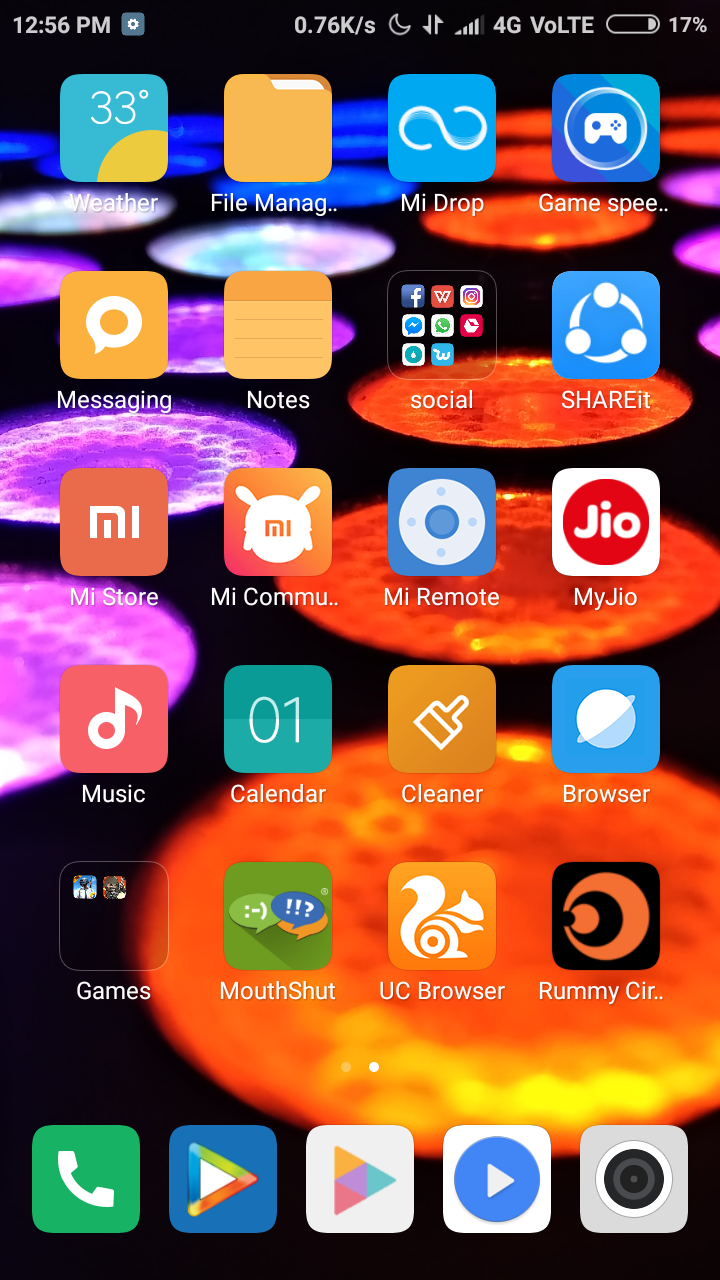Open the Game speed booster
The height and width of the screenshot is (1280, 720).
605,127
